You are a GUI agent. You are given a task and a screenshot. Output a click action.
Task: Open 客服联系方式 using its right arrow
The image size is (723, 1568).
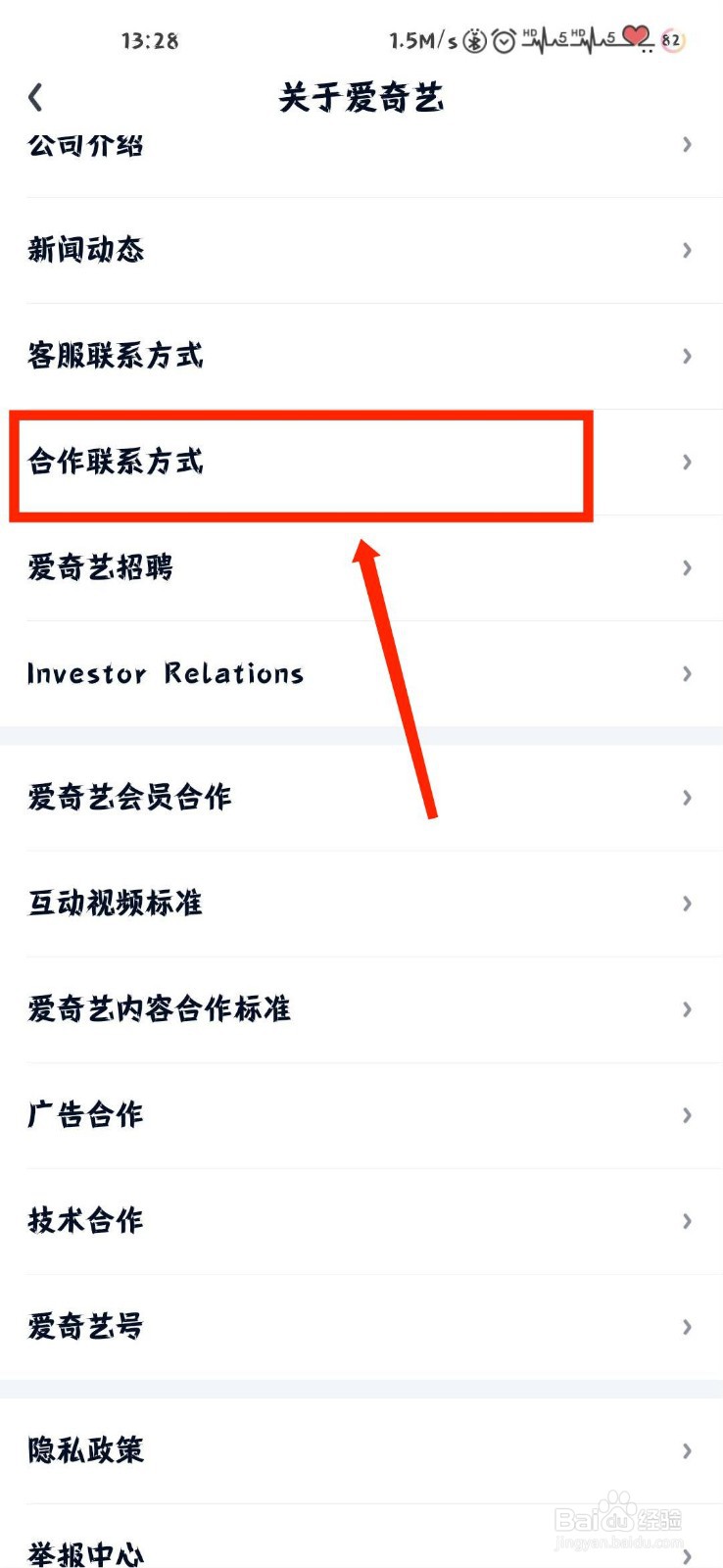(x=687, y=356)
